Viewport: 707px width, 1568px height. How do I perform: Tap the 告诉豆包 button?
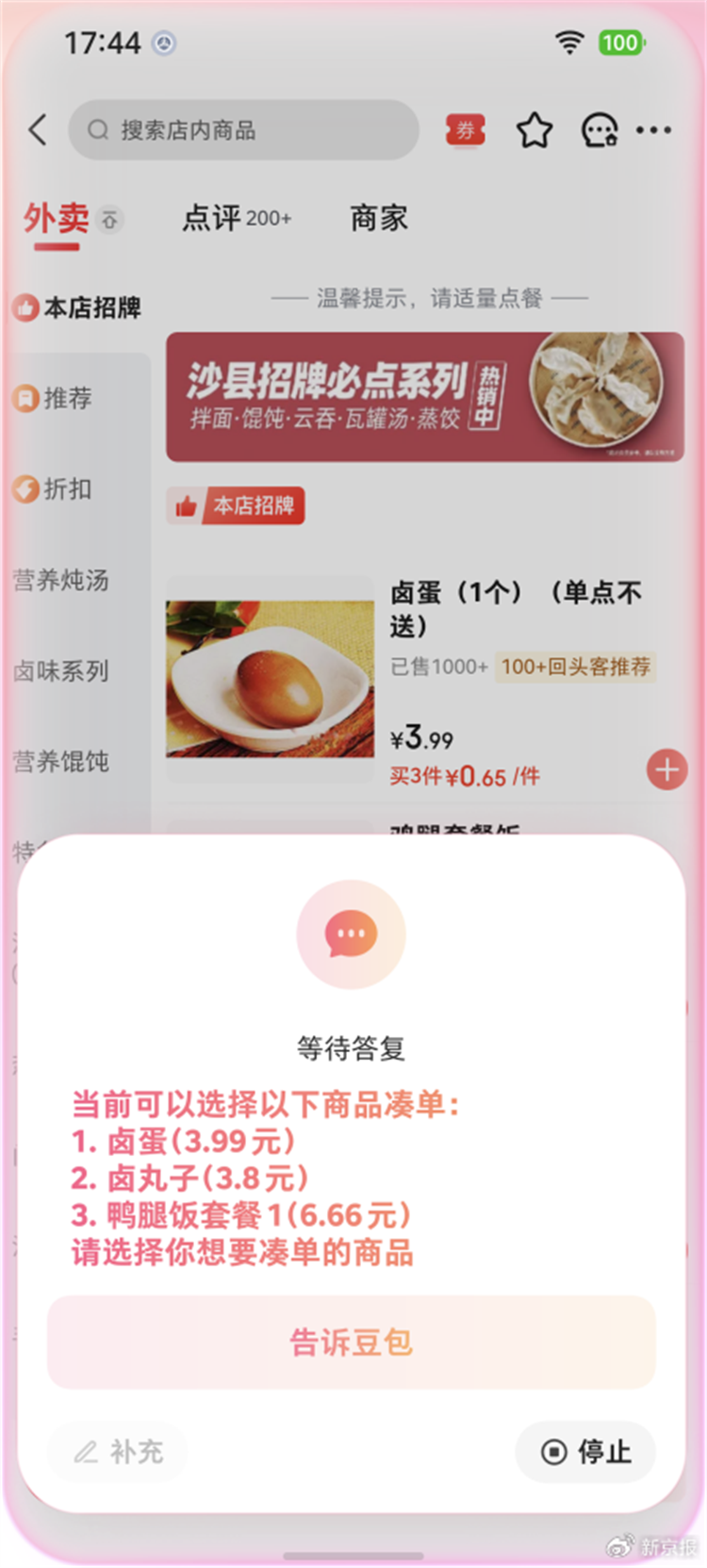coord(351,1342)
